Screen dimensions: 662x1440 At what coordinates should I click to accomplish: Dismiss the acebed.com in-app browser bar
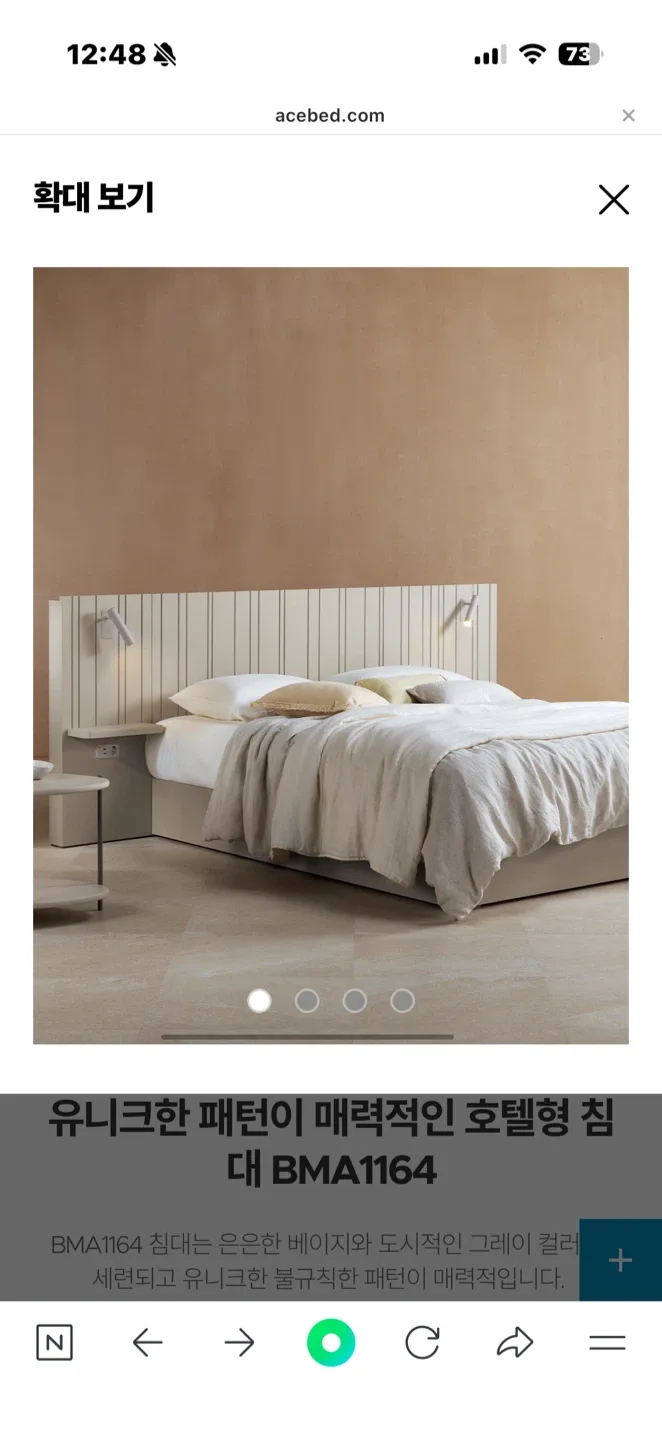(x=628, y=116)
